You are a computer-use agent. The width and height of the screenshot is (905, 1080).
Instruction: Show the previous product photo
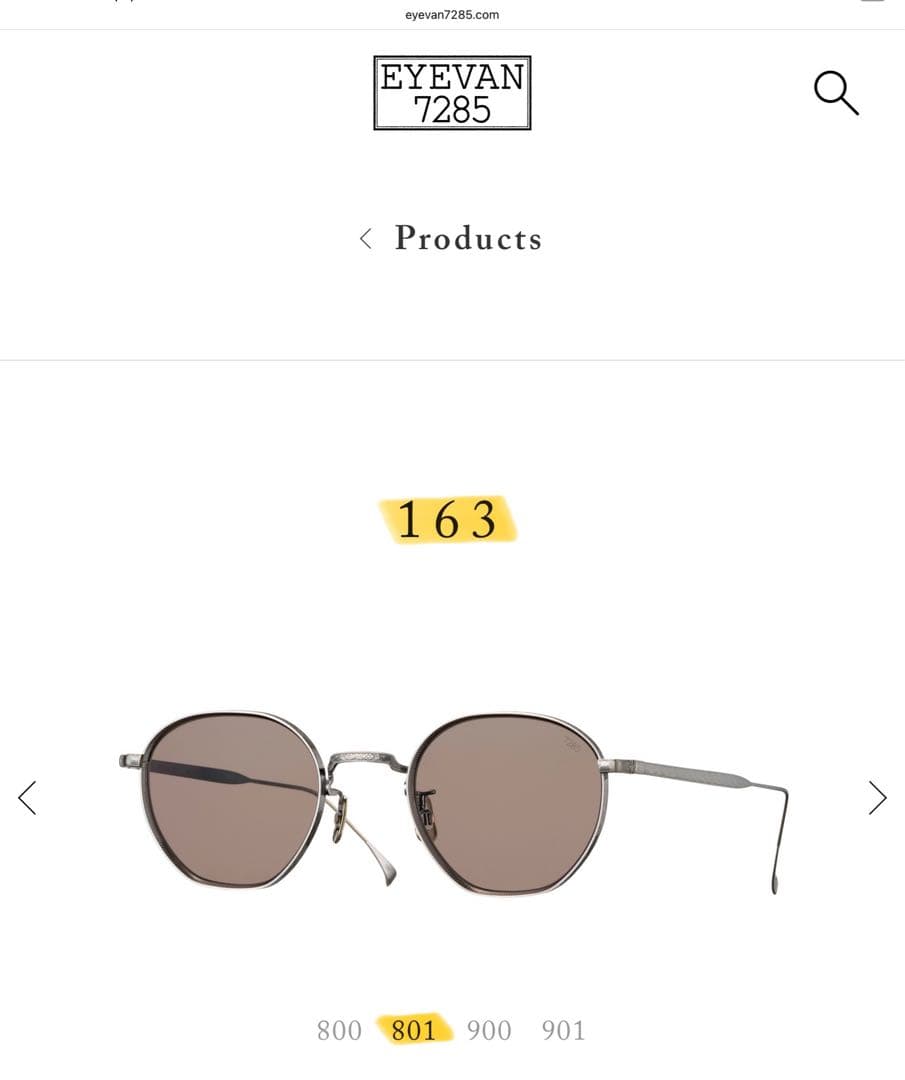[27, 798]
